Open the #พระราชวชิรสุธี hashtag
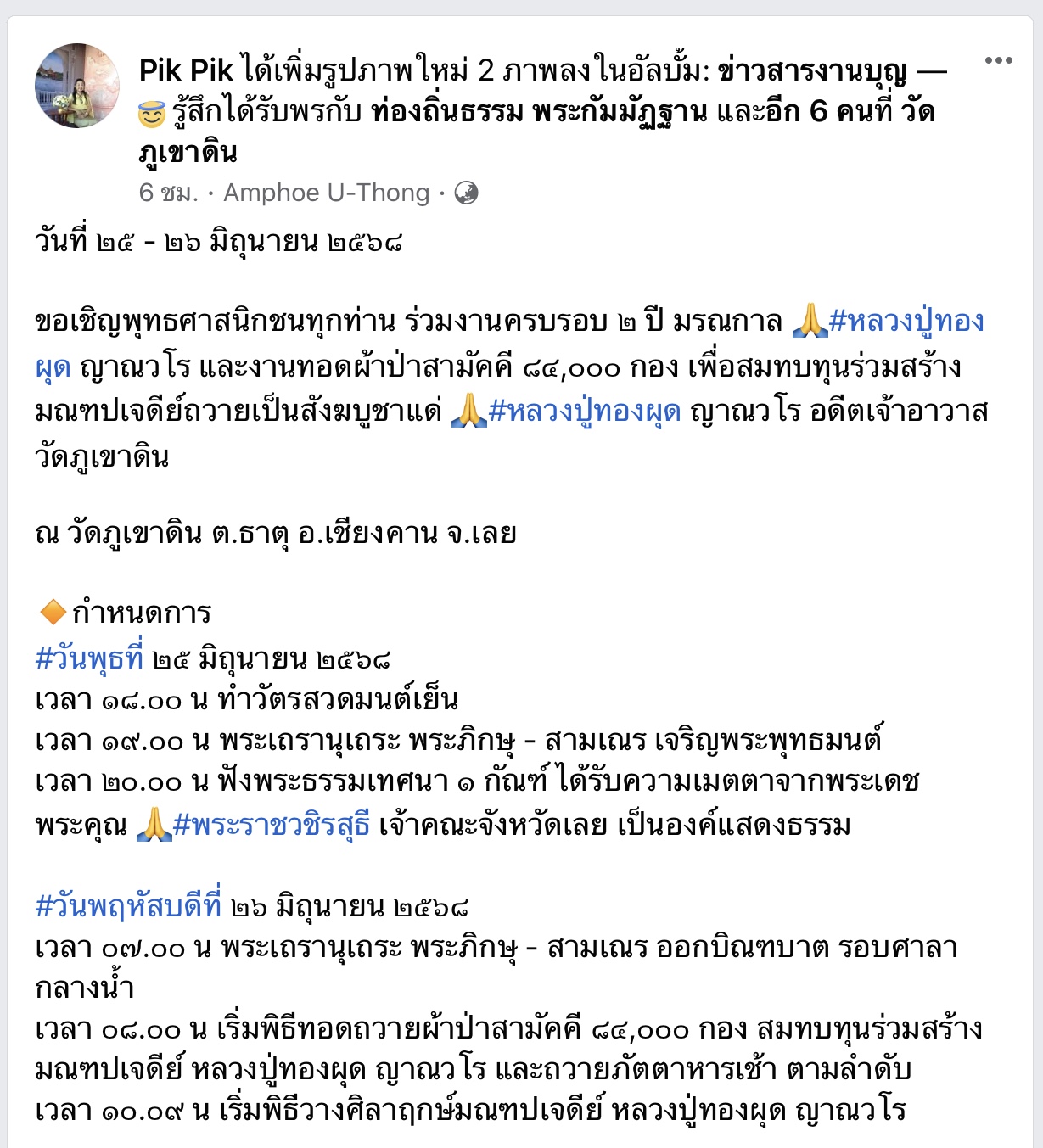Viewport: 1043px width, 1148px height. click(x=272, y=825)
